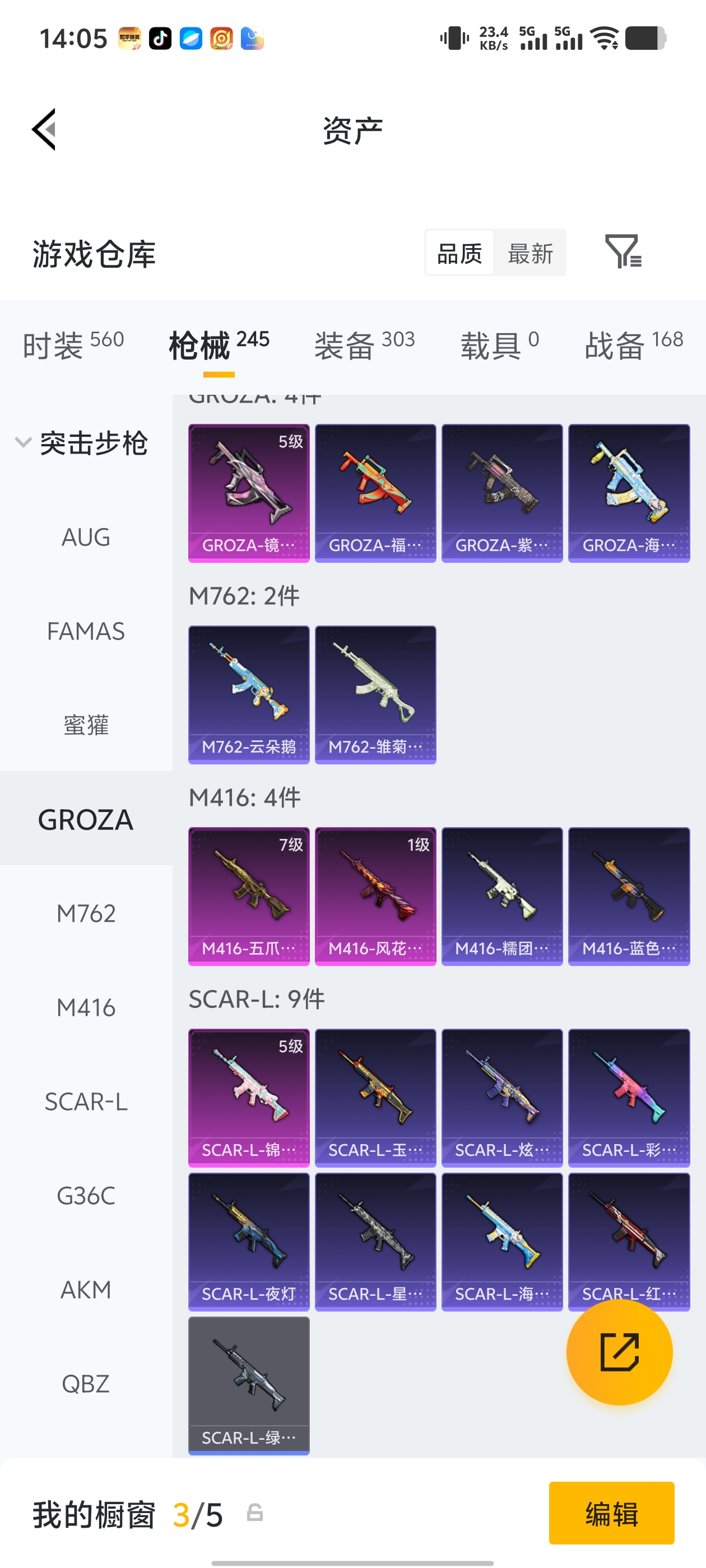
Task: Sort warehouse by 品质
Action: click(x=459, y=253)
